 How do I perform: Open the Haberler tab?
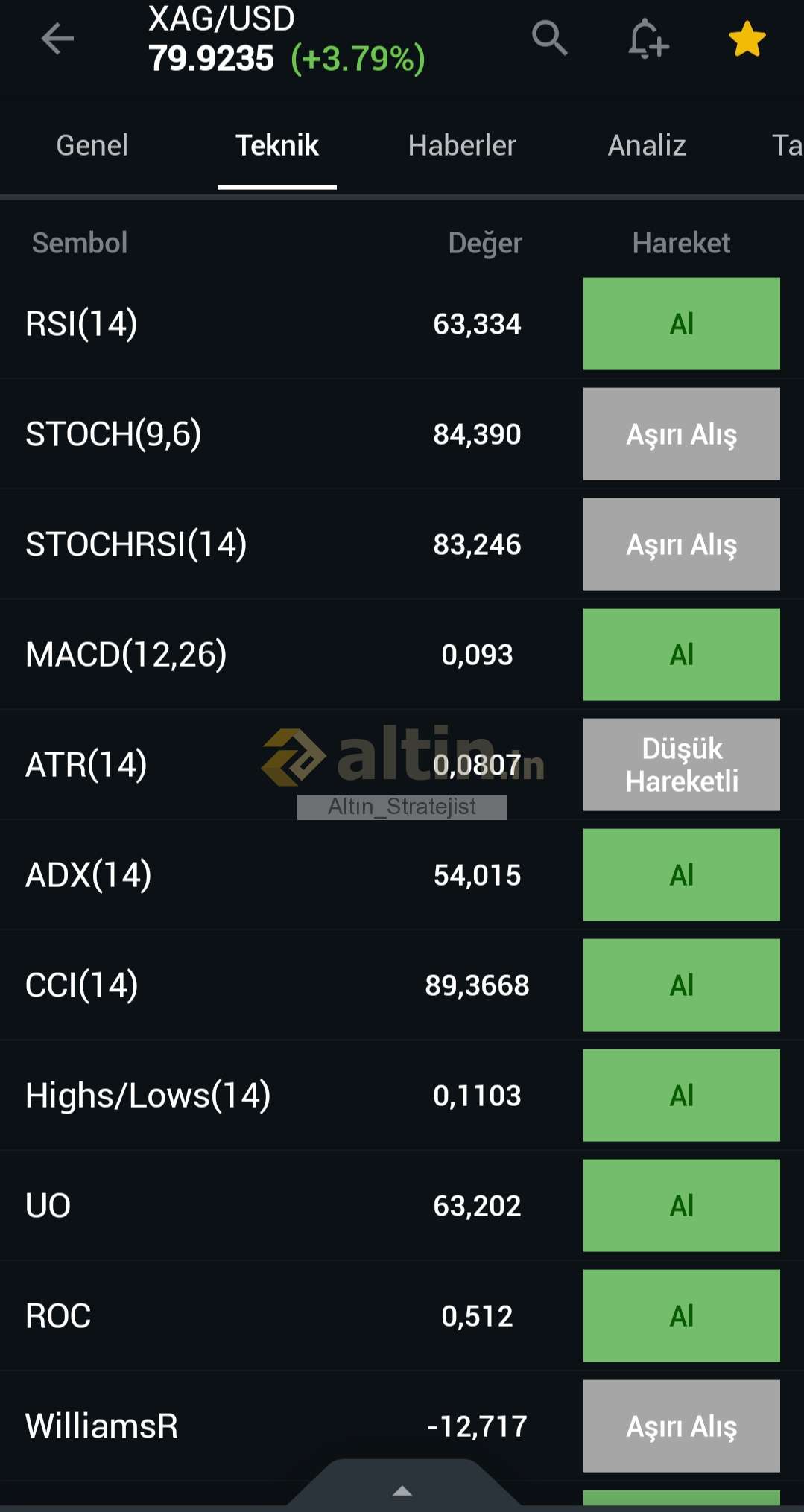point(462,145)
